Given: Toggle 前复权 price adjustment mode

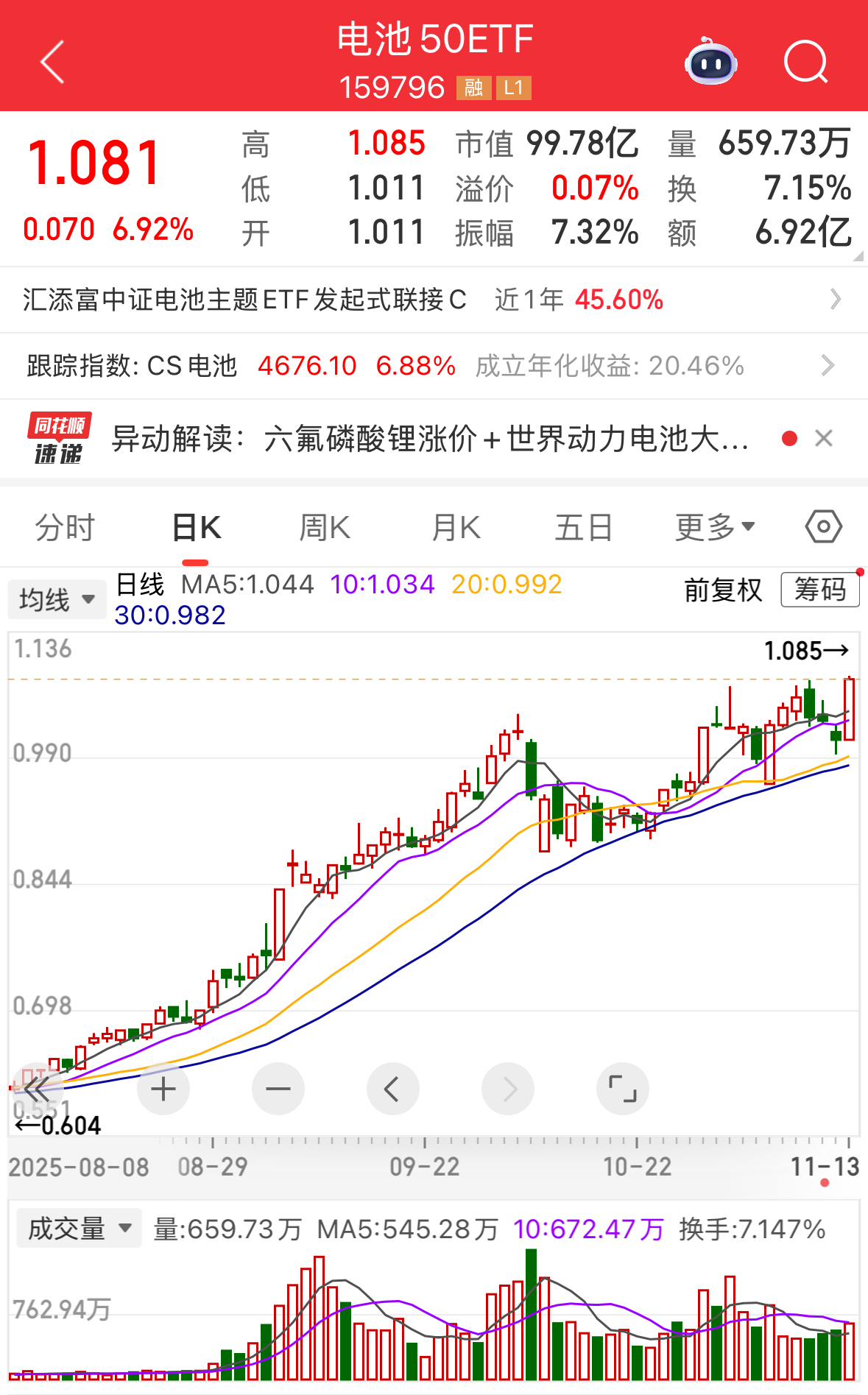Looking at the screenshot, I should point(722,590).
